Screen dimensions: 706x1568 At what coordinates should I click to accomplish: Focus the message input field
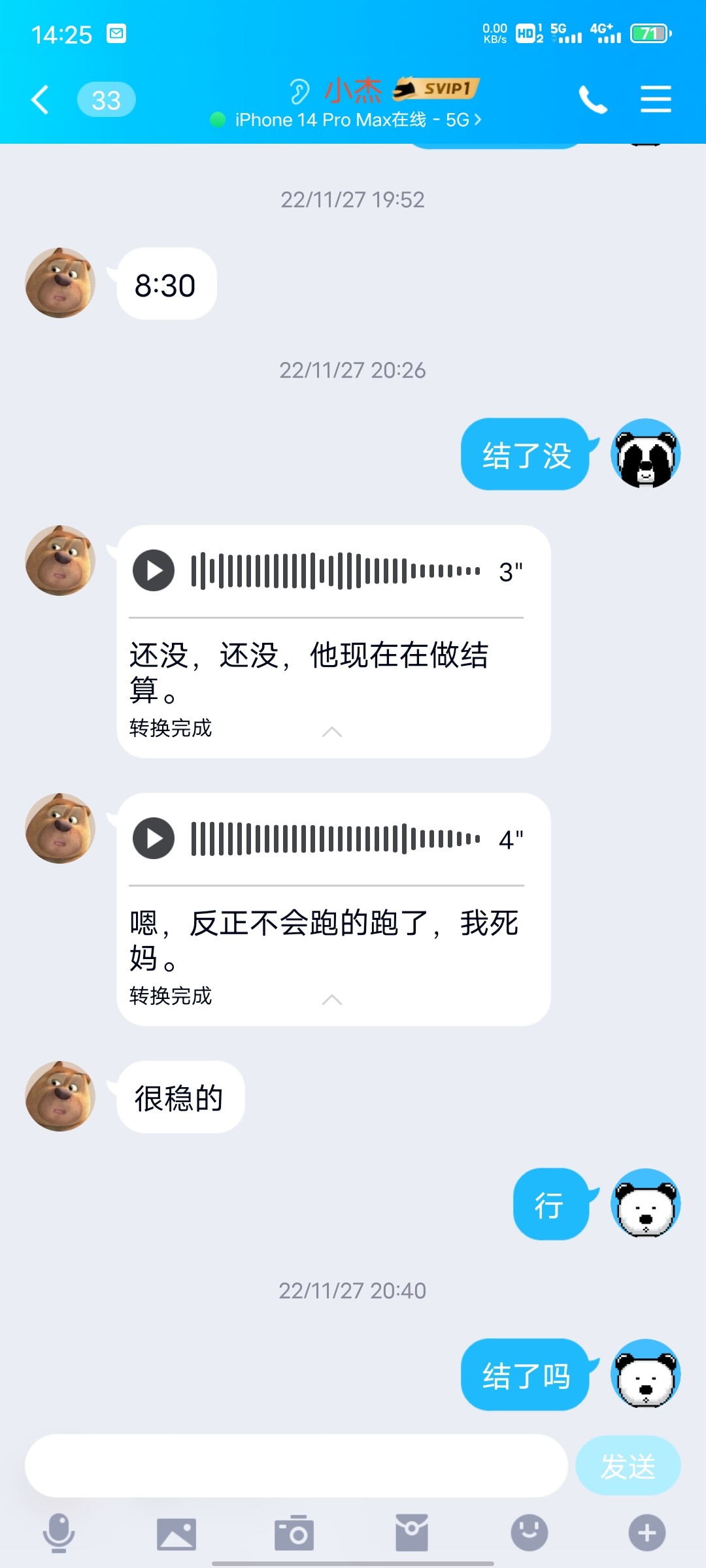[295, 1465]
